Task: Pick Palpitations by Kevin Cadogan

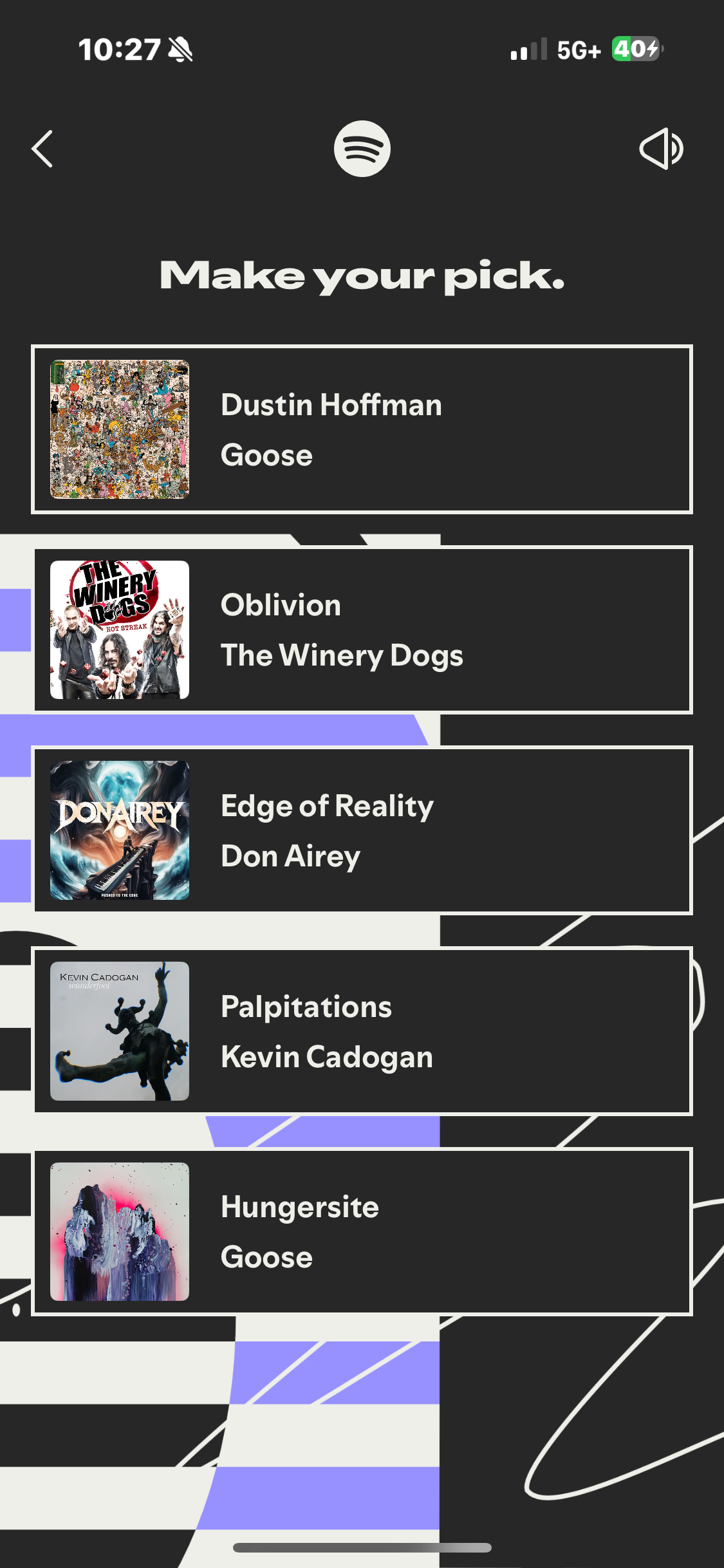Action: [362, 1031]
